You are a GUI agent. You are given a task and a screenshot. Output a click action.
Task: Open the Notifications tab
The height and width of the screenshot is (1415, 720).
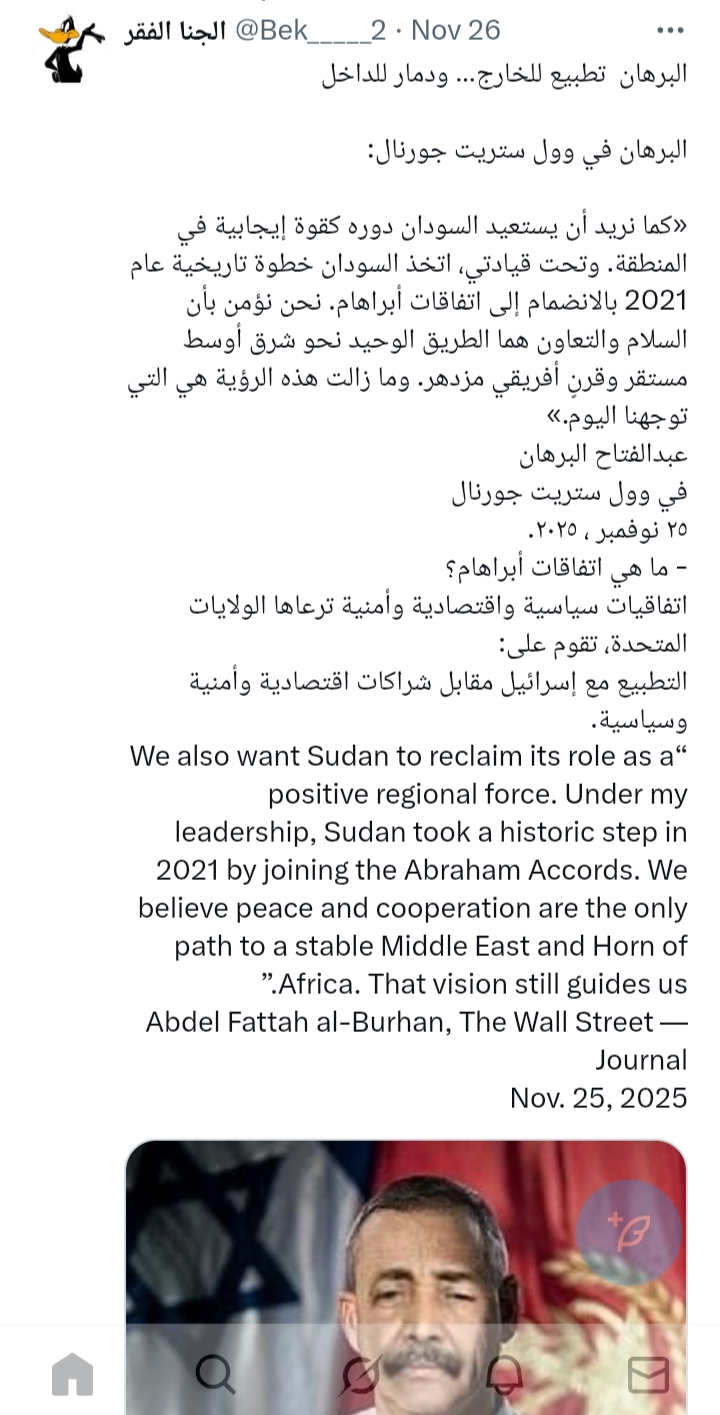click(504, 1374)
